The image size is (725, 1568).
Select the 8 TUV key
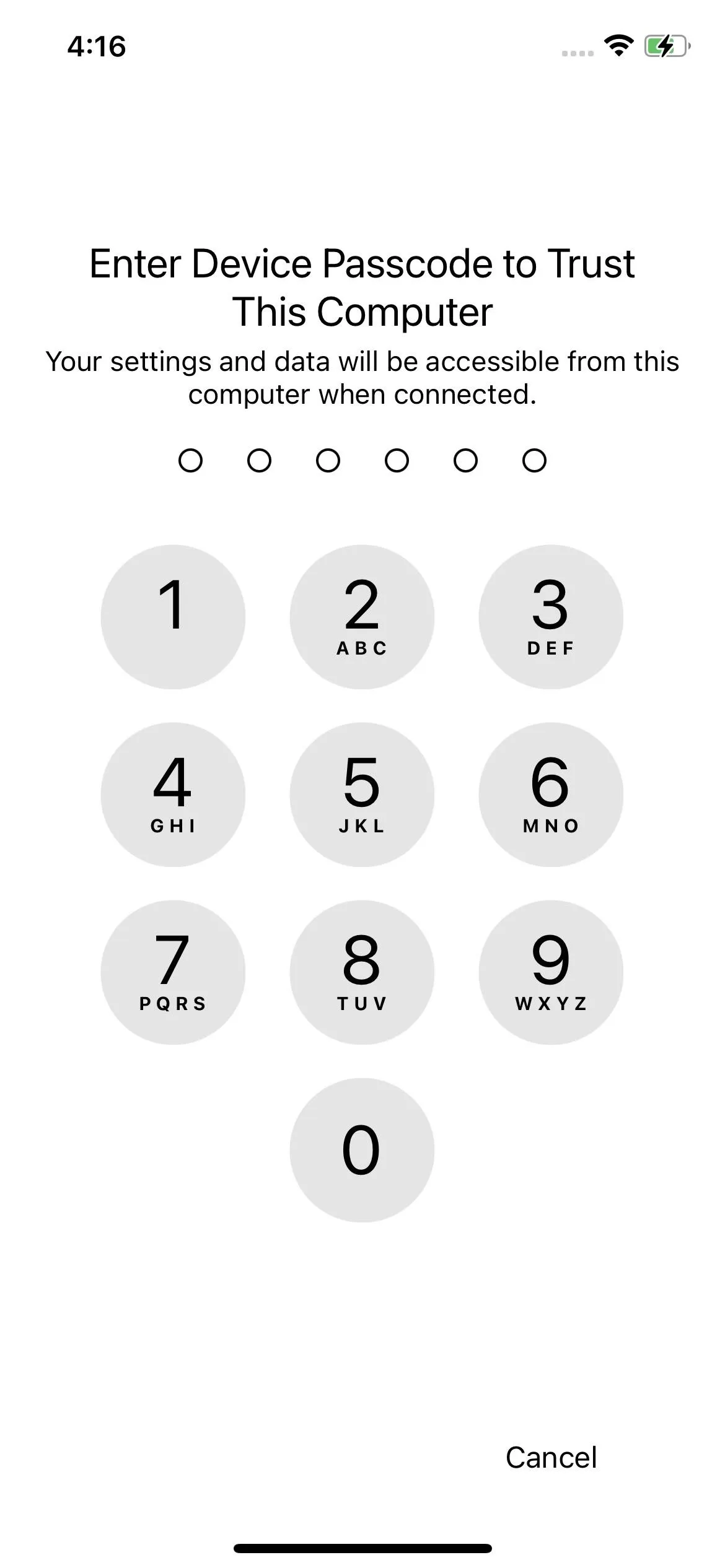click(362, 972)
